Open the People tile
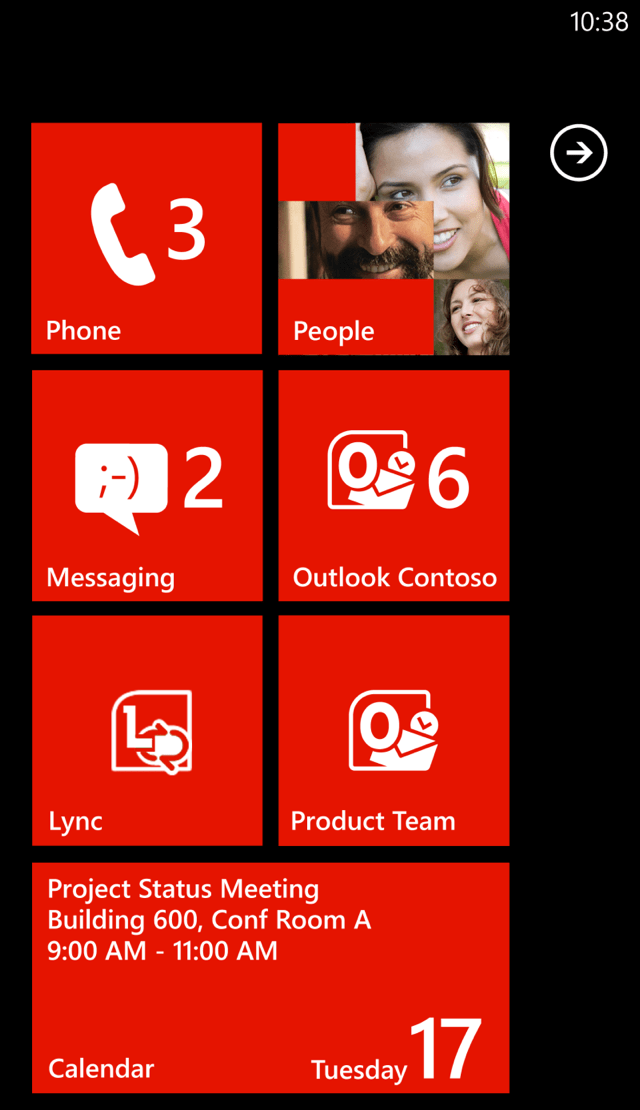640x1110 pixels. 393,238
